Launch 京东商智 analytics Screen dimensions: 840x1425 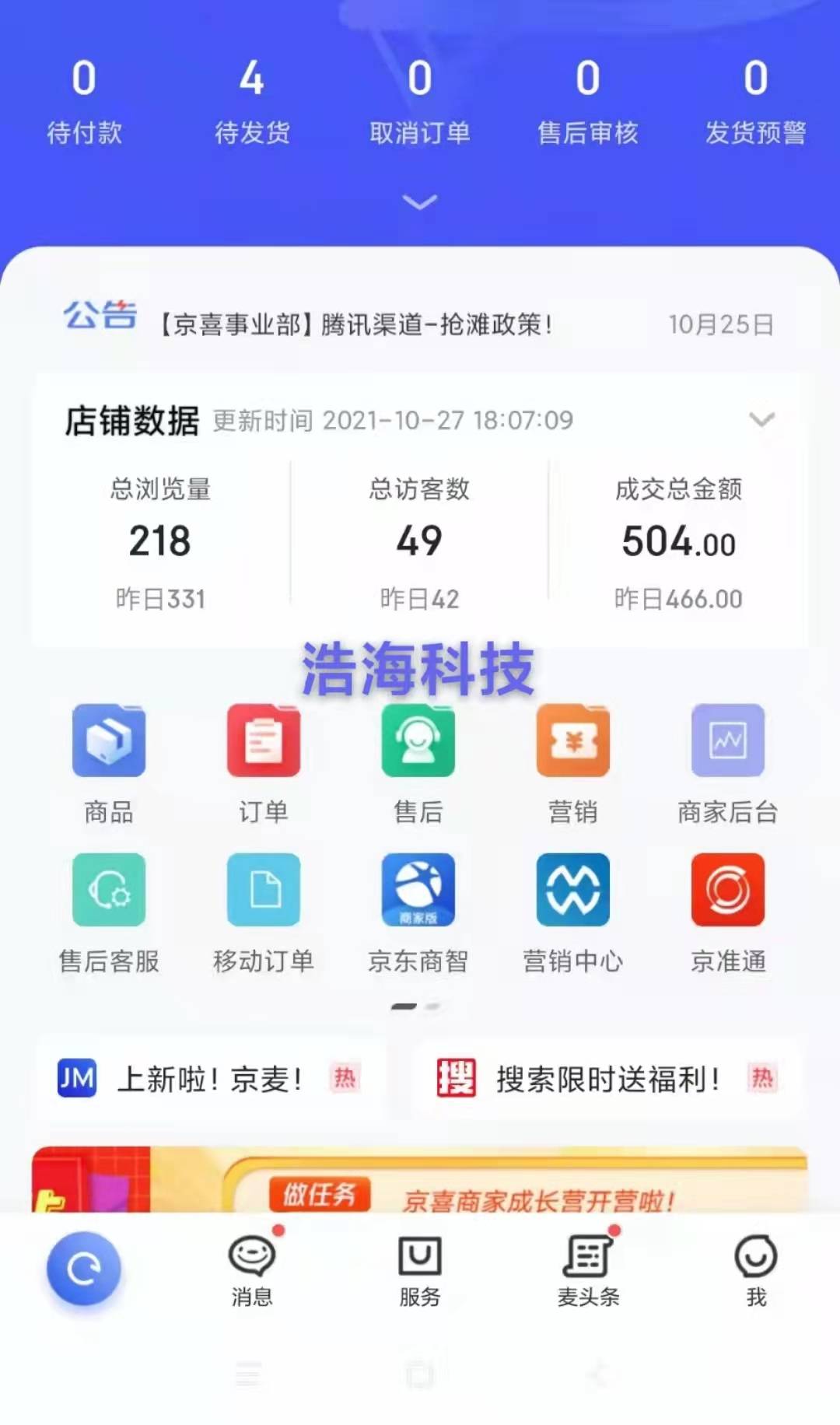tap(418, 910)
